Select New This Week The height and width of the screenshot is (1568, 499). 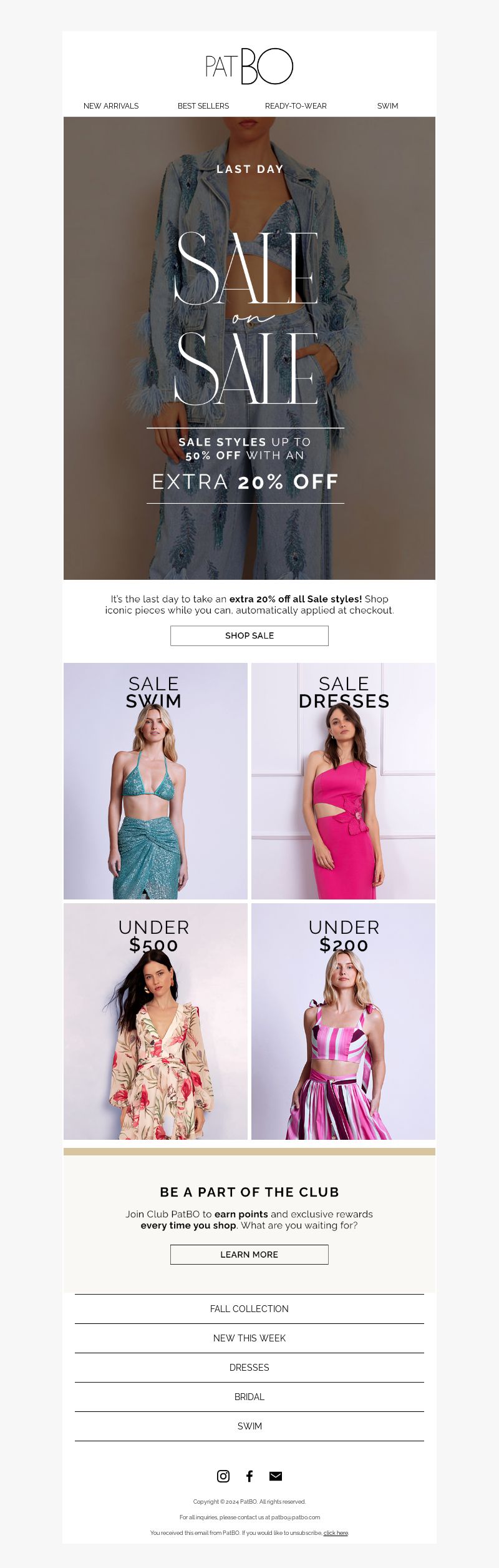(249, 1338)
